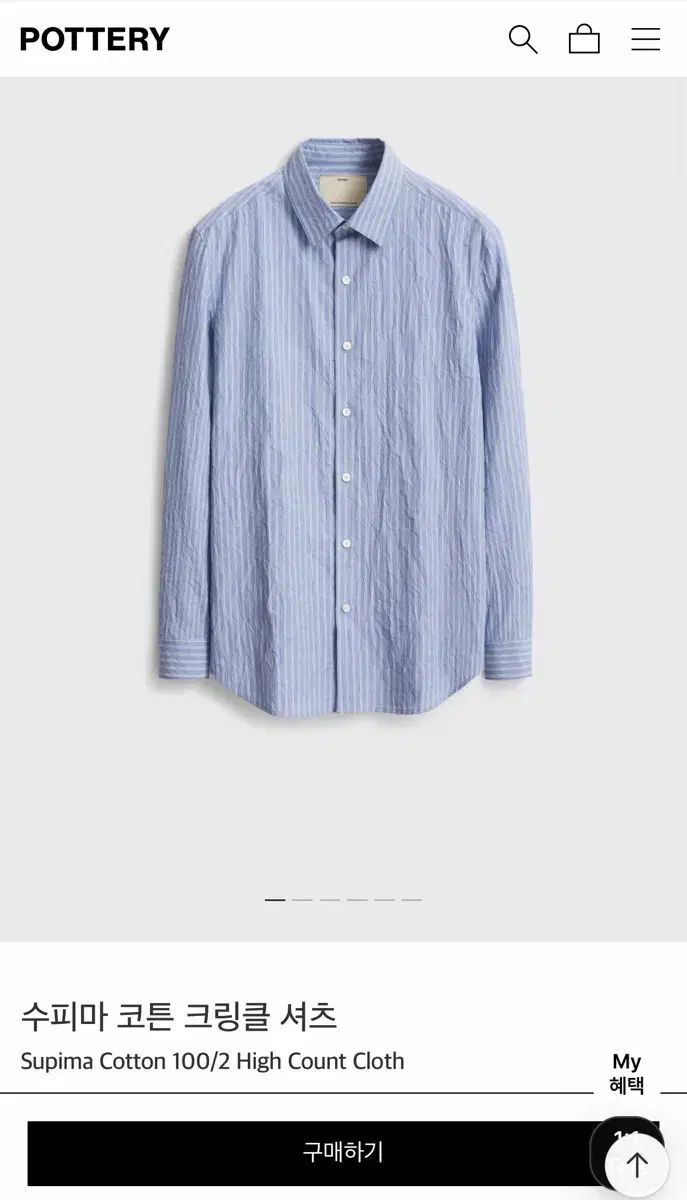Open the search magnifier icon

(x=523, y=39)
